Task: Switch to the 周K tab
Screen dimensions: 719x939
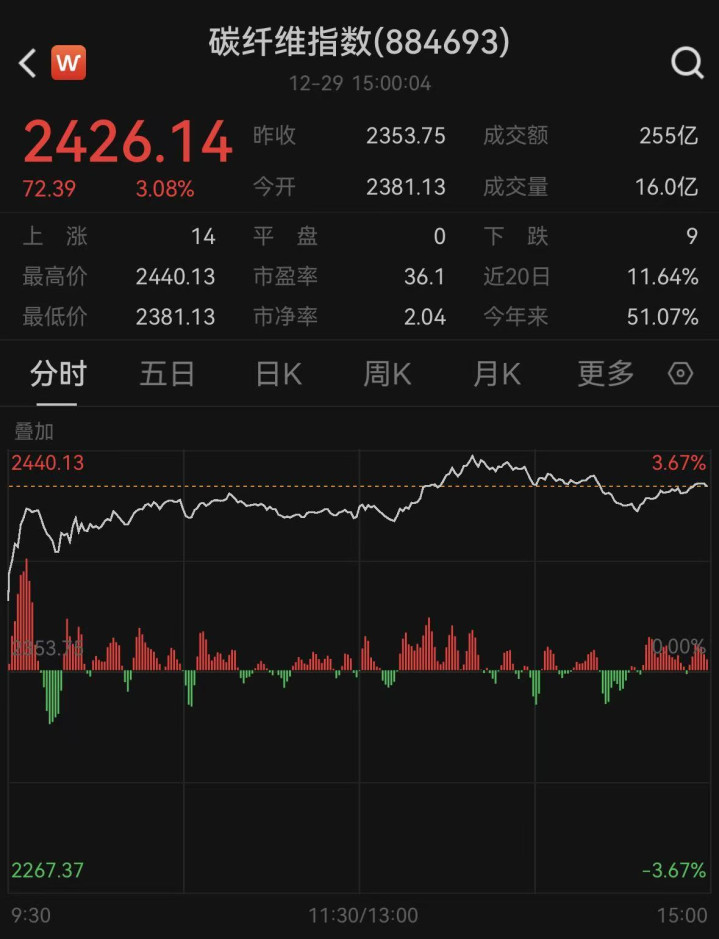Action: click(x=387, y=374)
